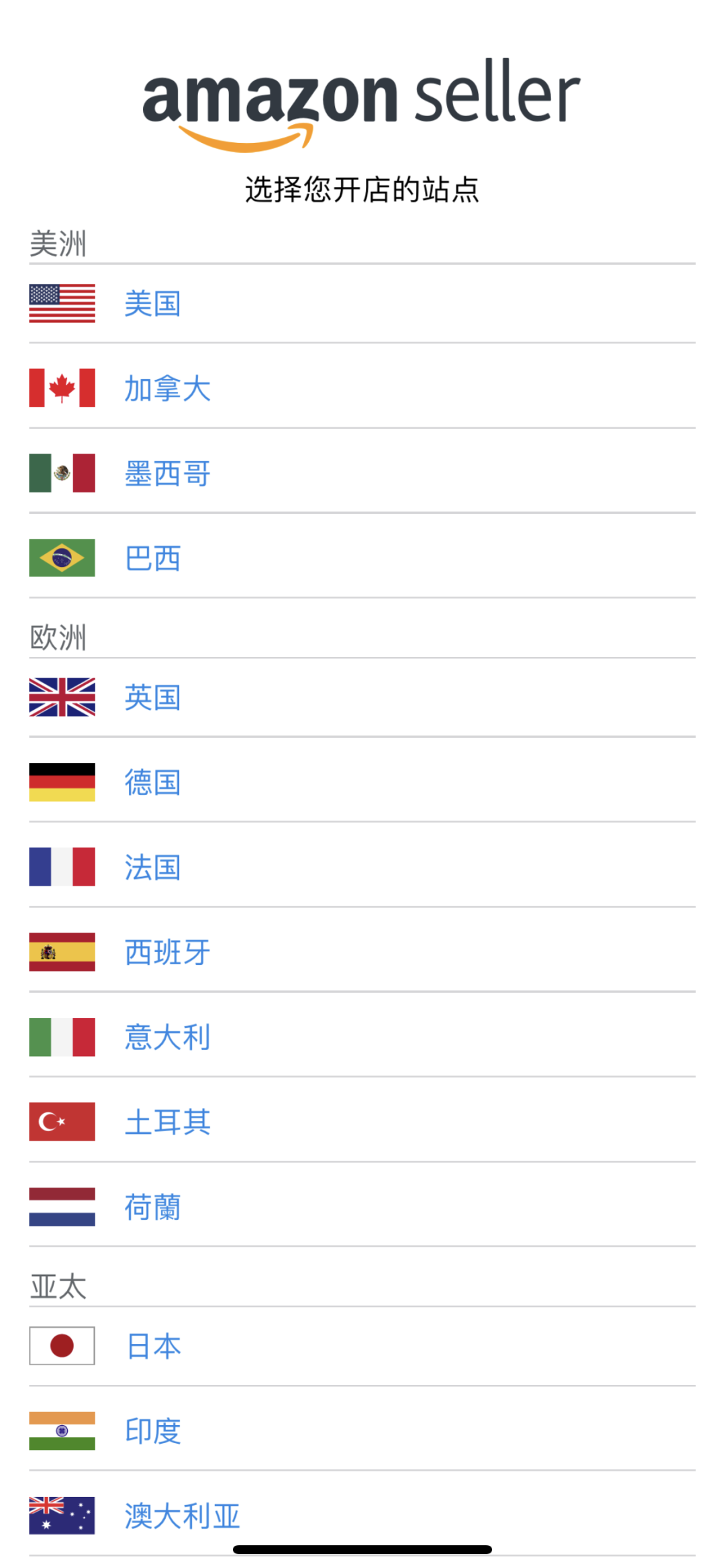
Task: Open the 土耳其 marketplace
Action: (168, 1122)
